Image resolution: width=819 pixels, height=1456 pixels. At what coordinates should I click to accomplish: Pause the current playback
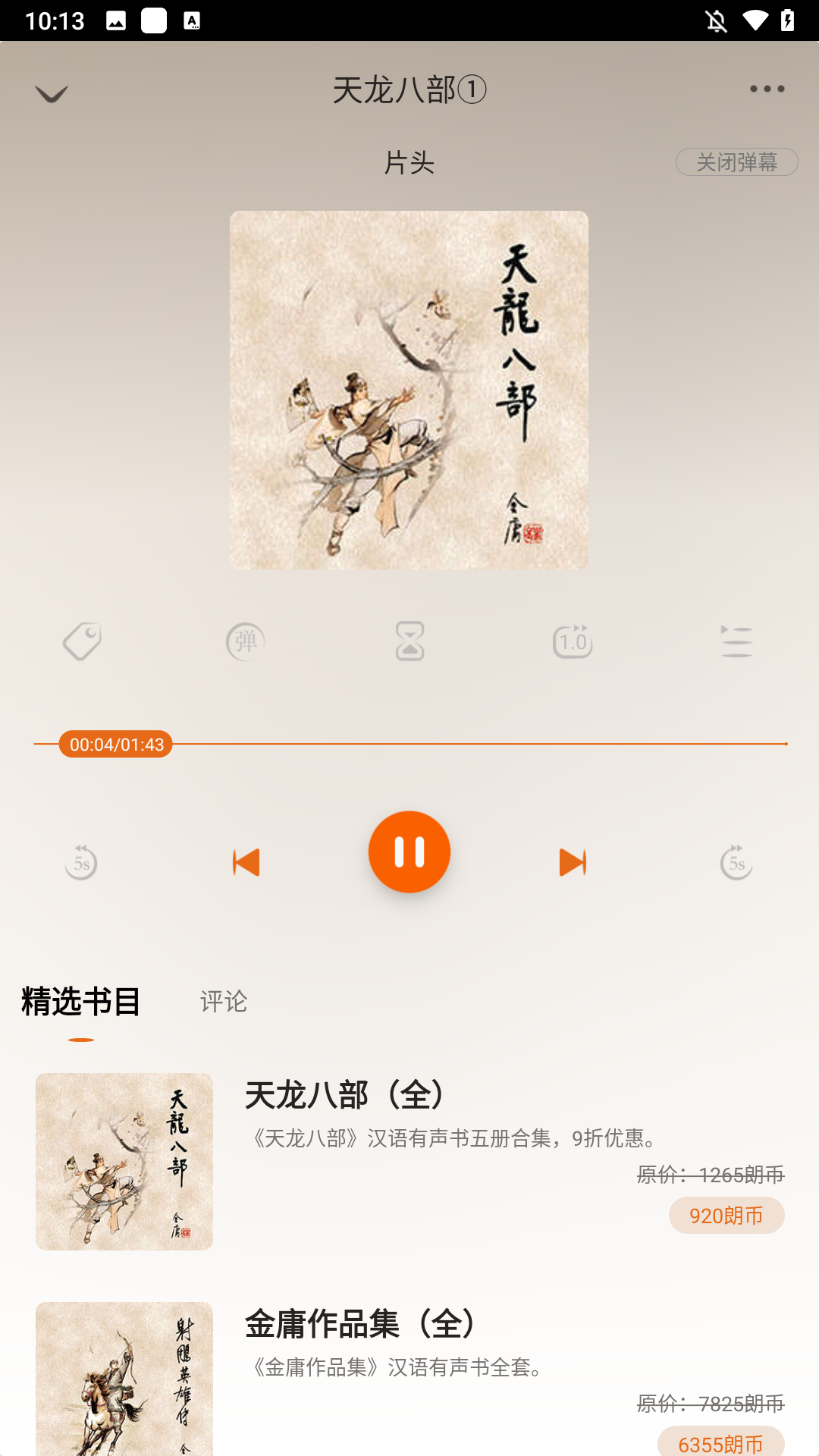[409, 851]
